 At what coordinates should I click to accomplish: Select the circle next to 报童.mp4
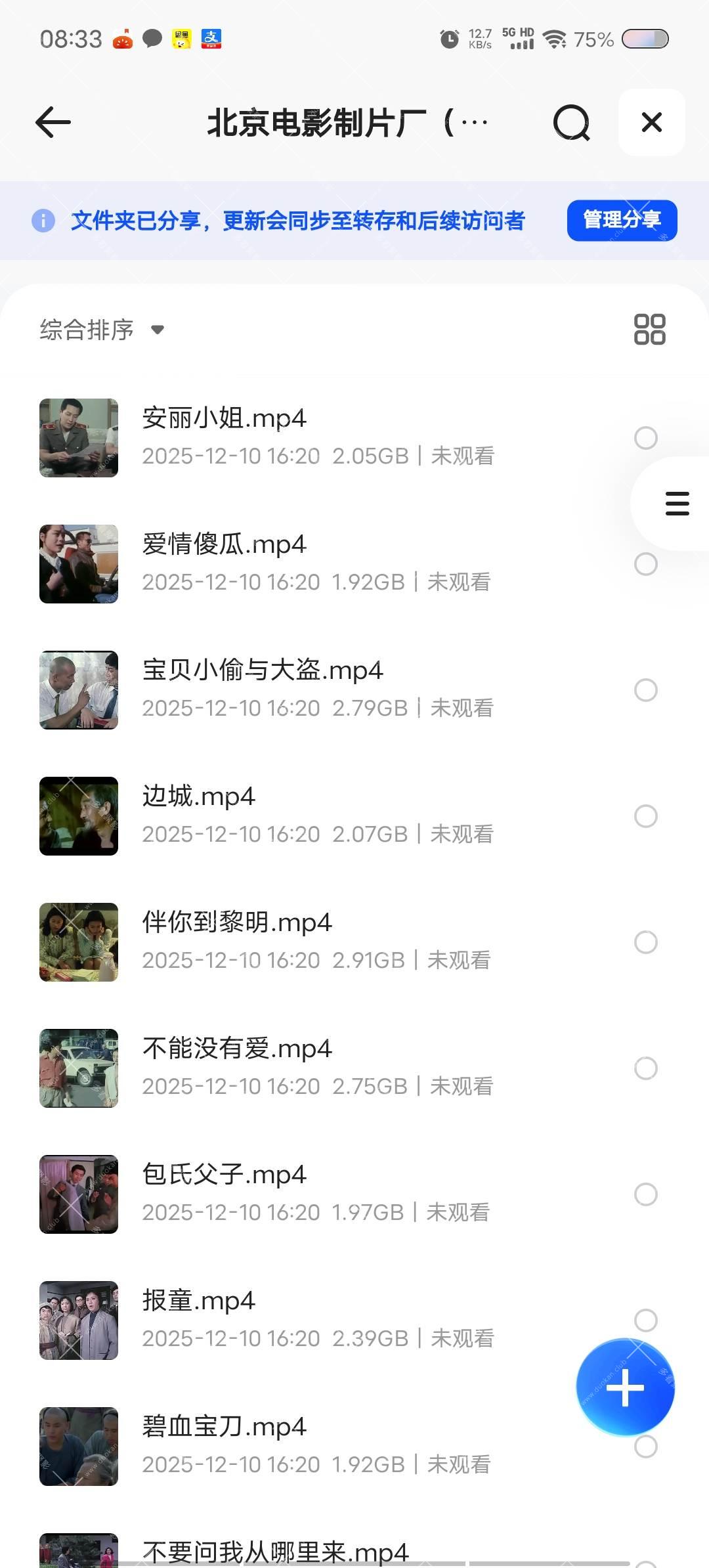pos(647,1320)
